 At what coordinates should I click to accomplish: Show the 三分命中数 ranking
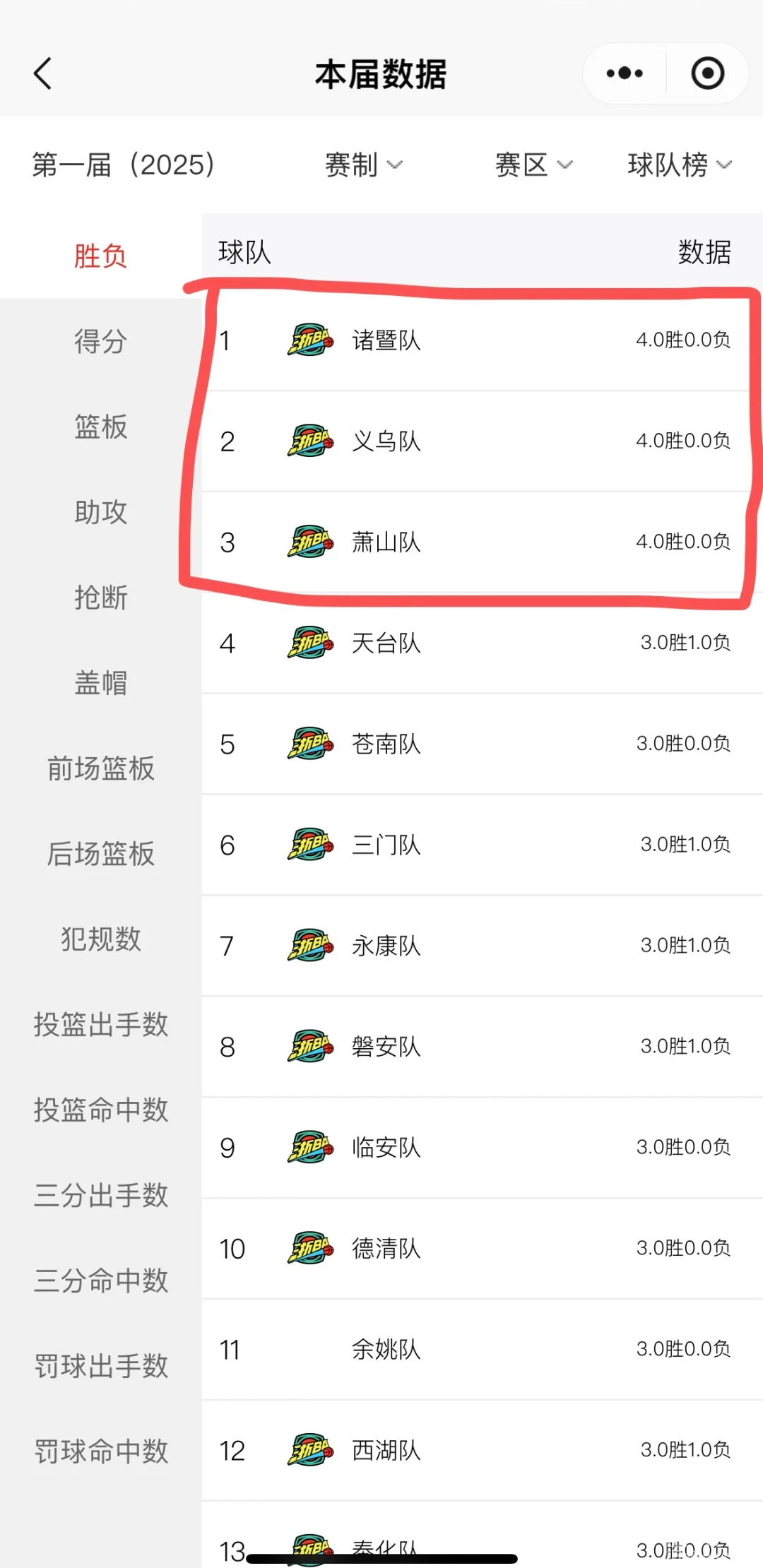coord(100,1281)
